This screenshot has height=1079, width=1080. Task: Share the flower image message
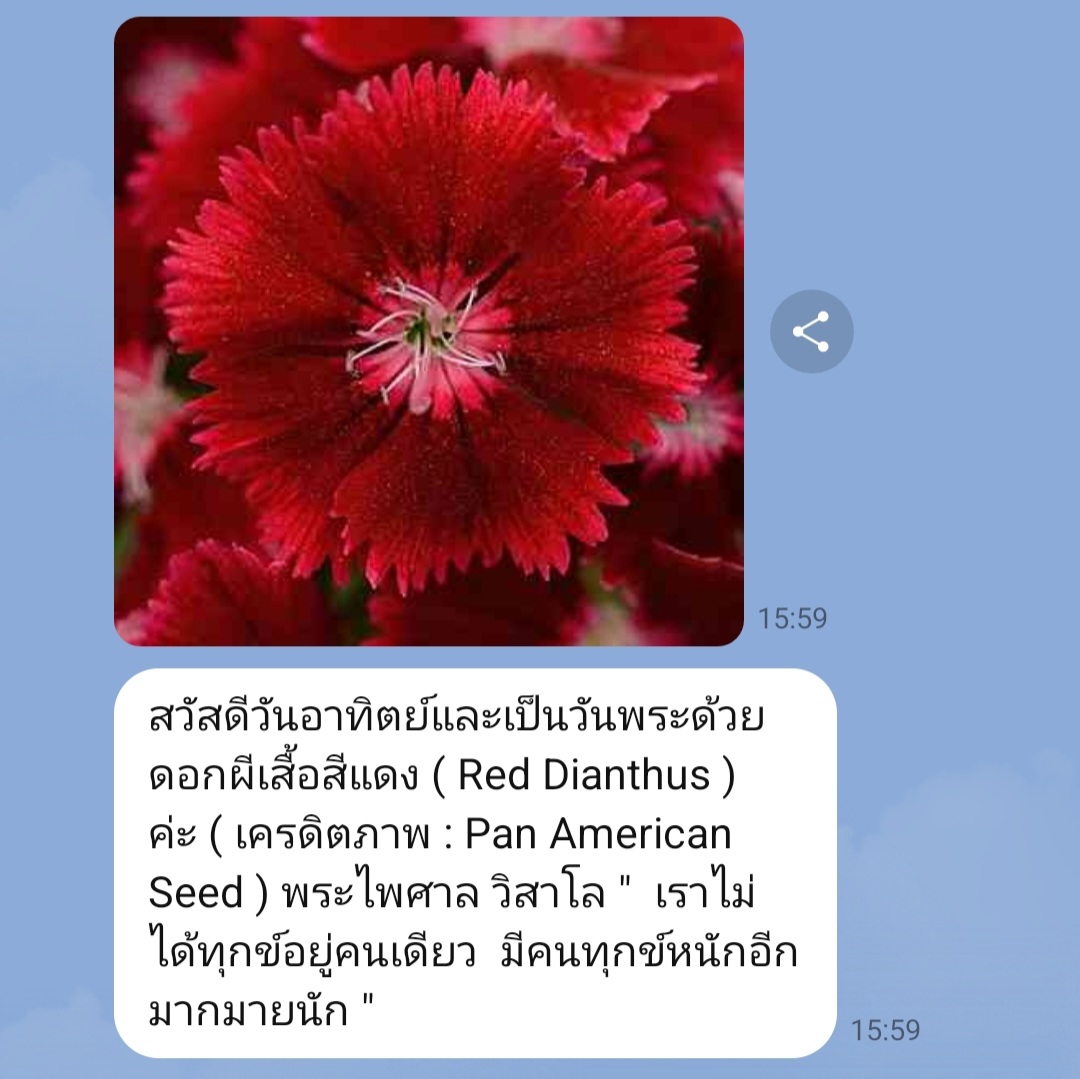pos(811,331)
